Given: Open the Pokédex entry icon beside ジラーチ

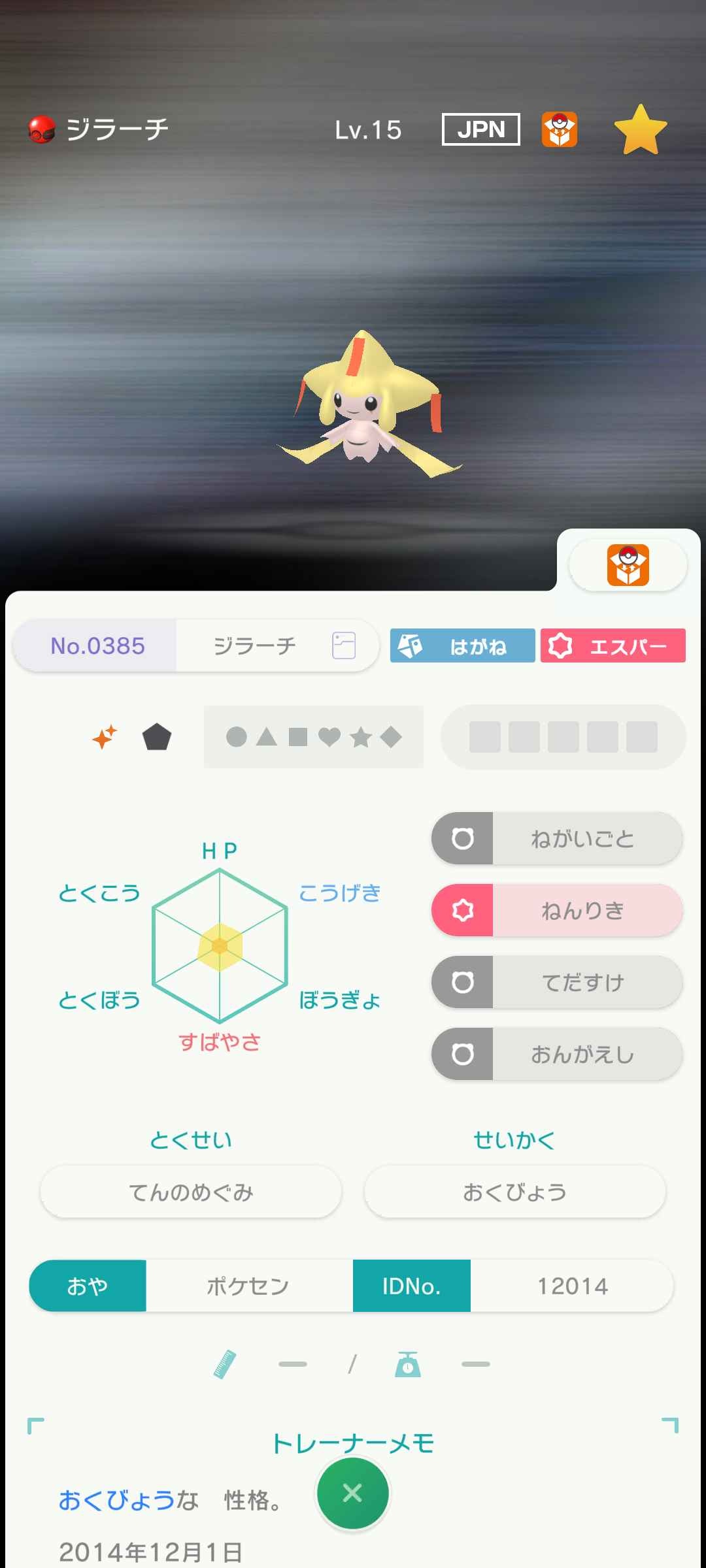Looking at the screenshot, I should pos(344,645).
